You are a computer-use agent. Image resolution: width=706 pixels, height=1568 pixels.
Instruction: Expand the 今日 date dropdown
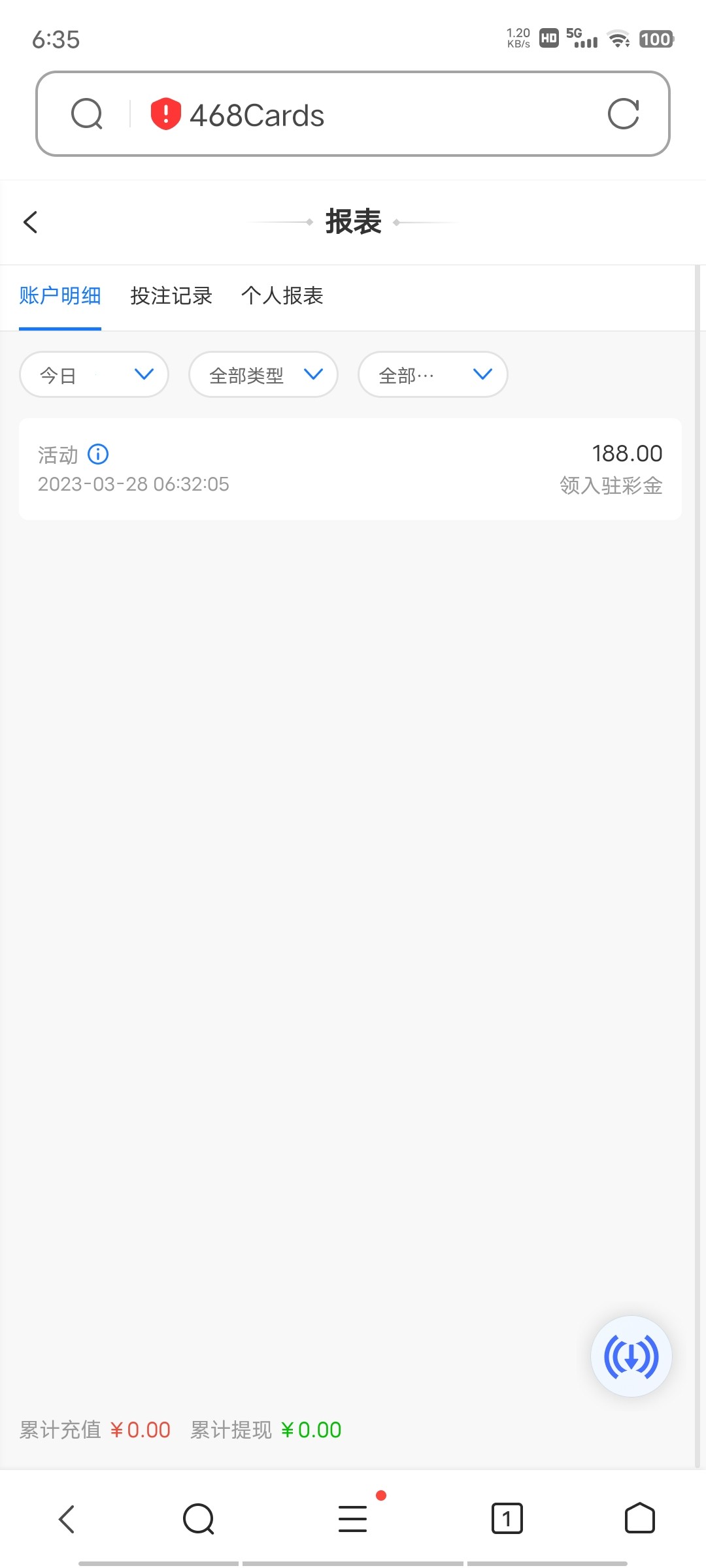tap(94, 375)
